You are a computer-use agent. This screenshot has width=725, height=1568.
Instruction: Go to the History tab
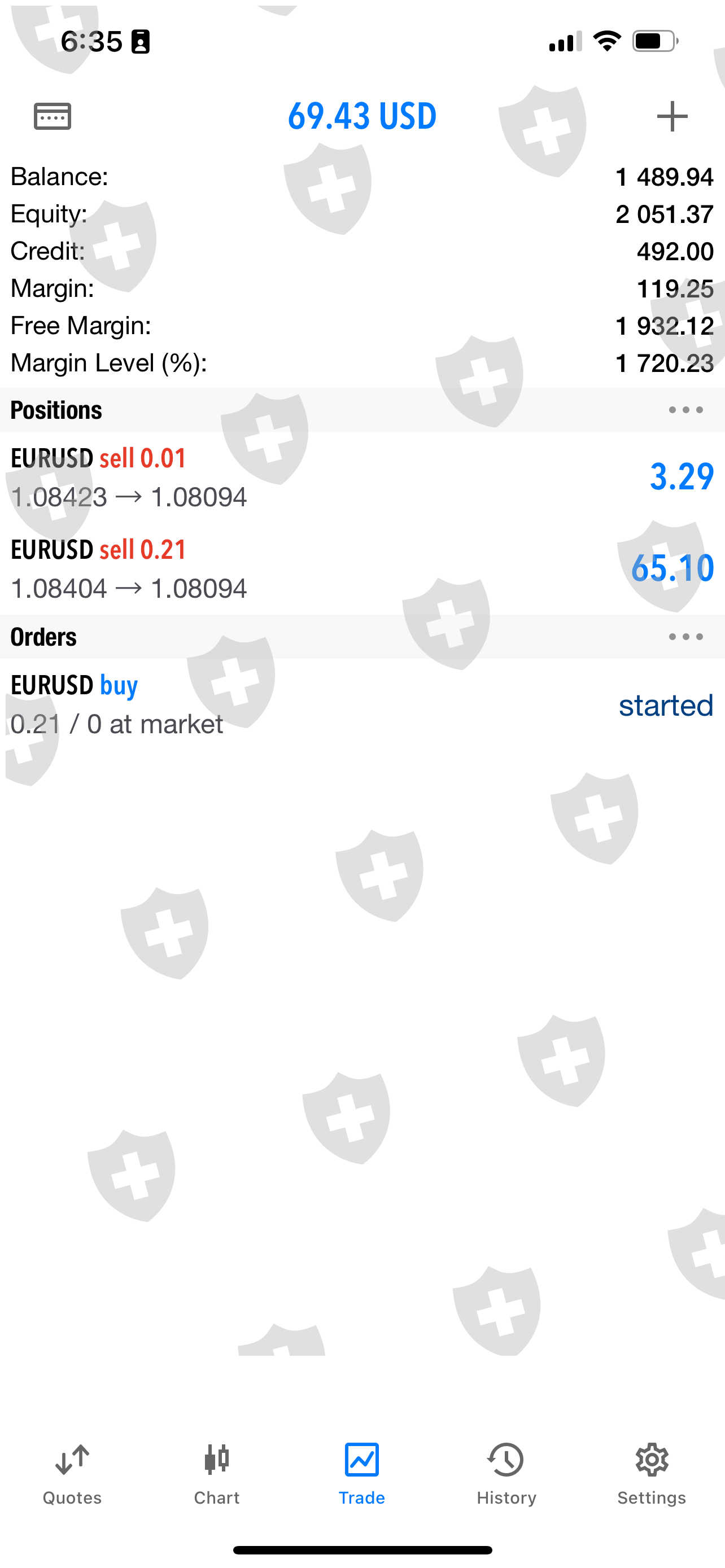pos(506,1473)
